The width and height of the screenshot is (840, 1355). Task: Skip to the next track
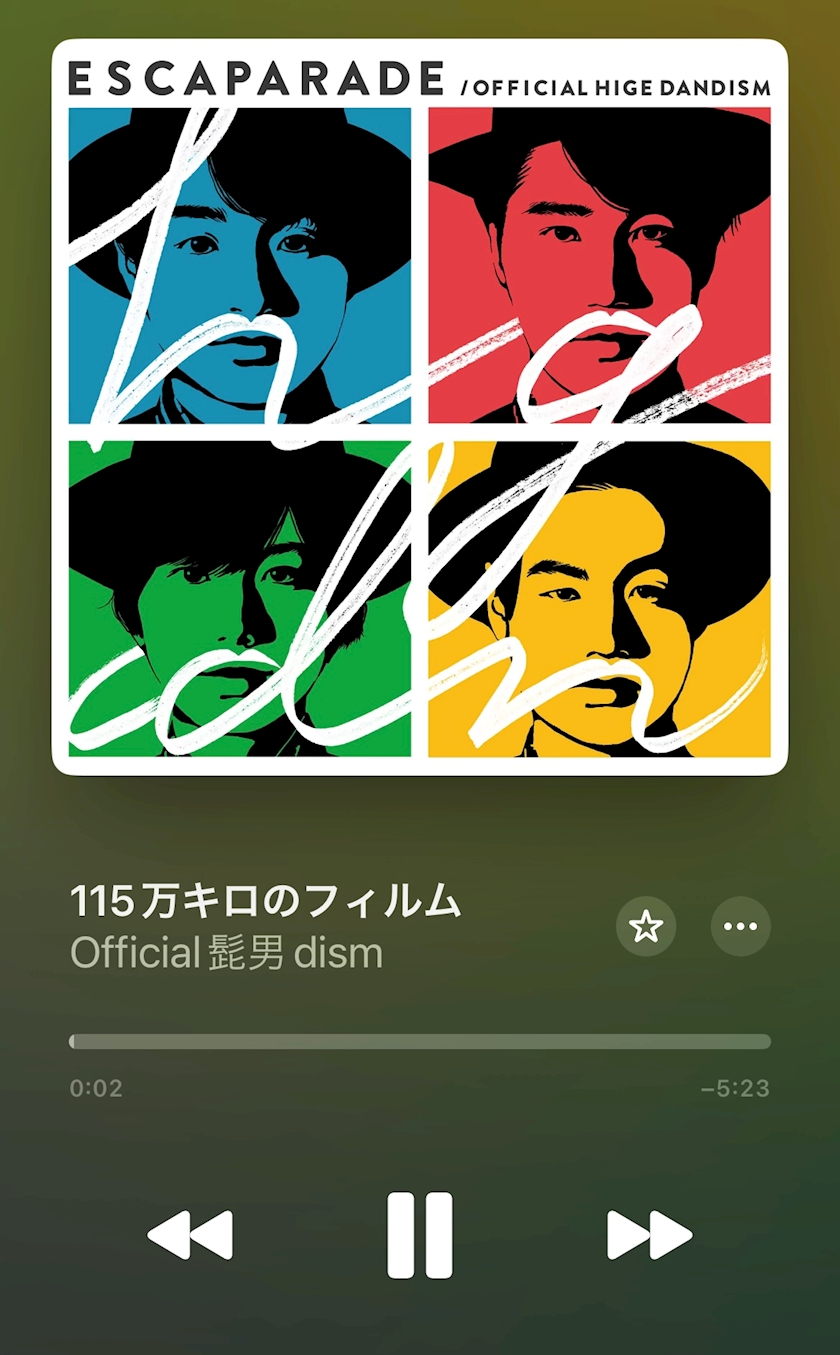[x=649, y=1235]
